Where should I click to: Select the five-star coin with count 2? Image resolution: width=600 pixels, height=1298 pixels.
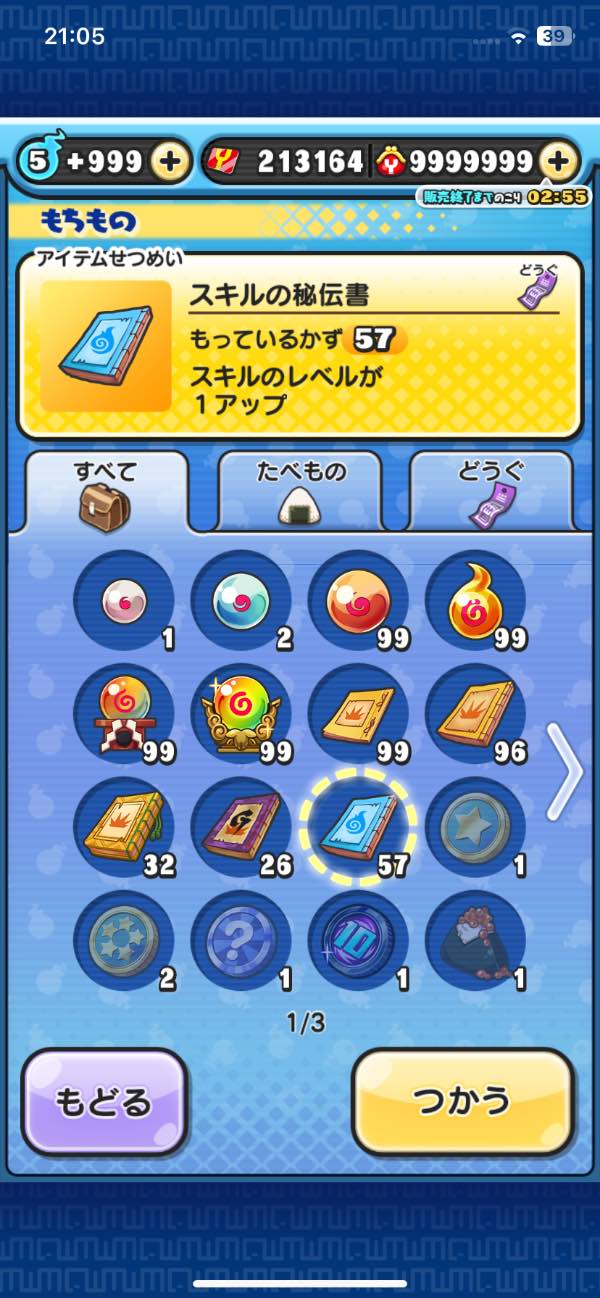125,942
